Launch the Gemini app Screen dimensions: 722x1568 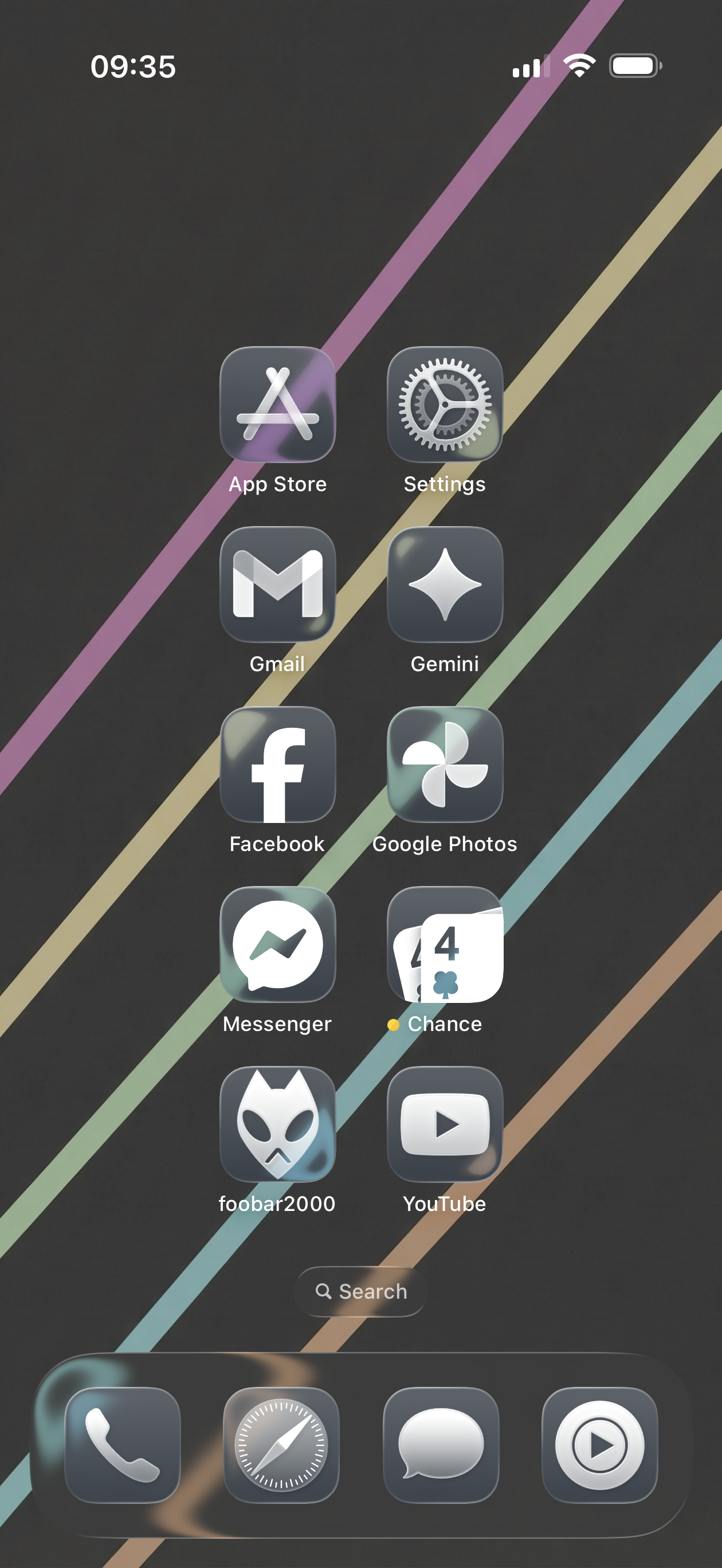point(445,585)
